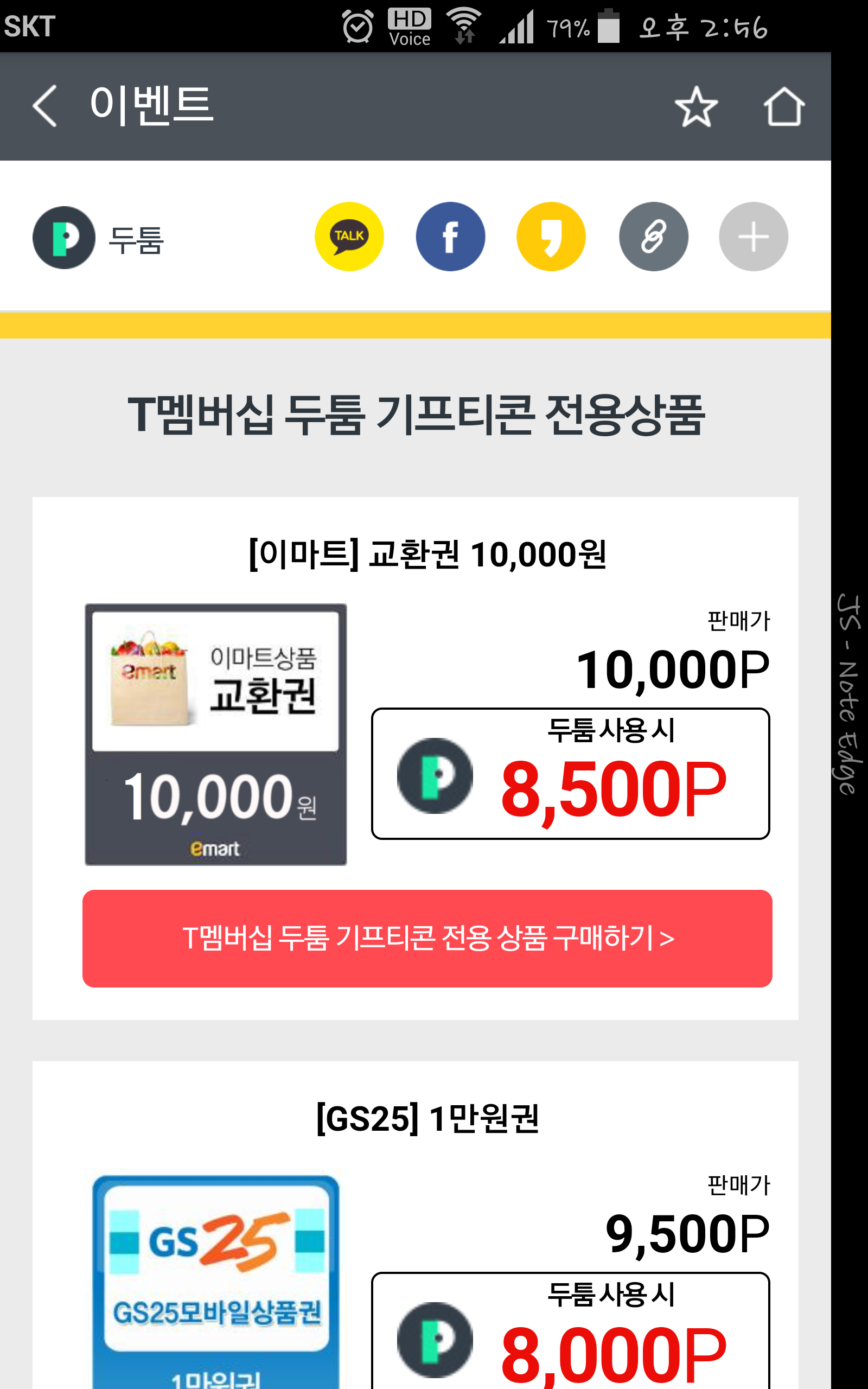Share via the yellow KakaoStory icon

pos(551,237)
